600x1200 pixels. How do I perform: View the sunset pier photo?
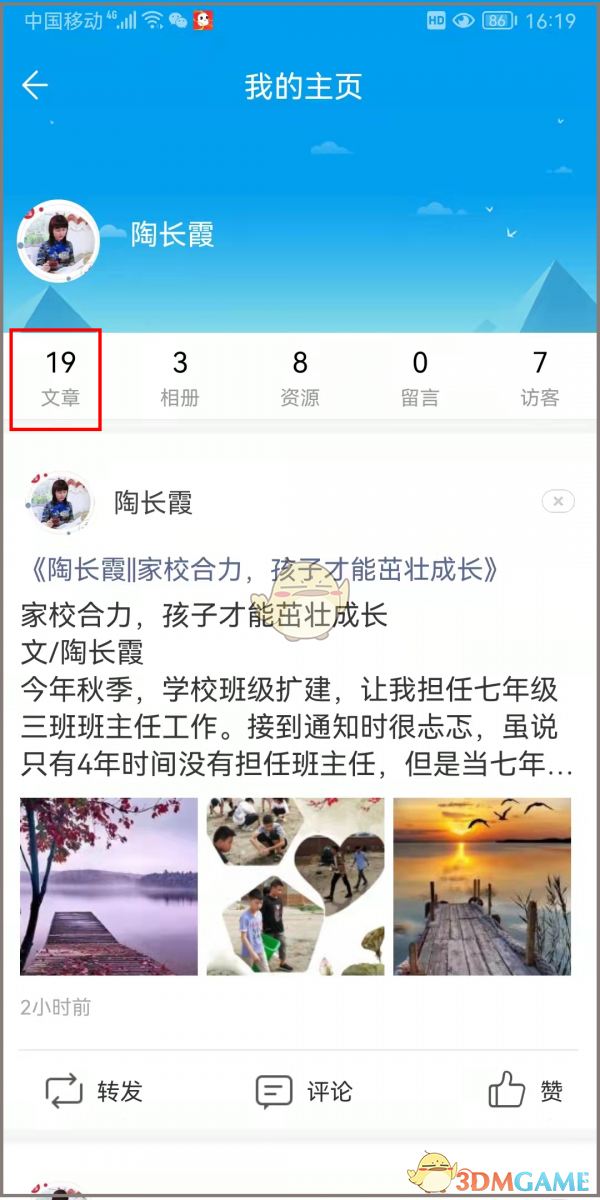pos(482,886)
